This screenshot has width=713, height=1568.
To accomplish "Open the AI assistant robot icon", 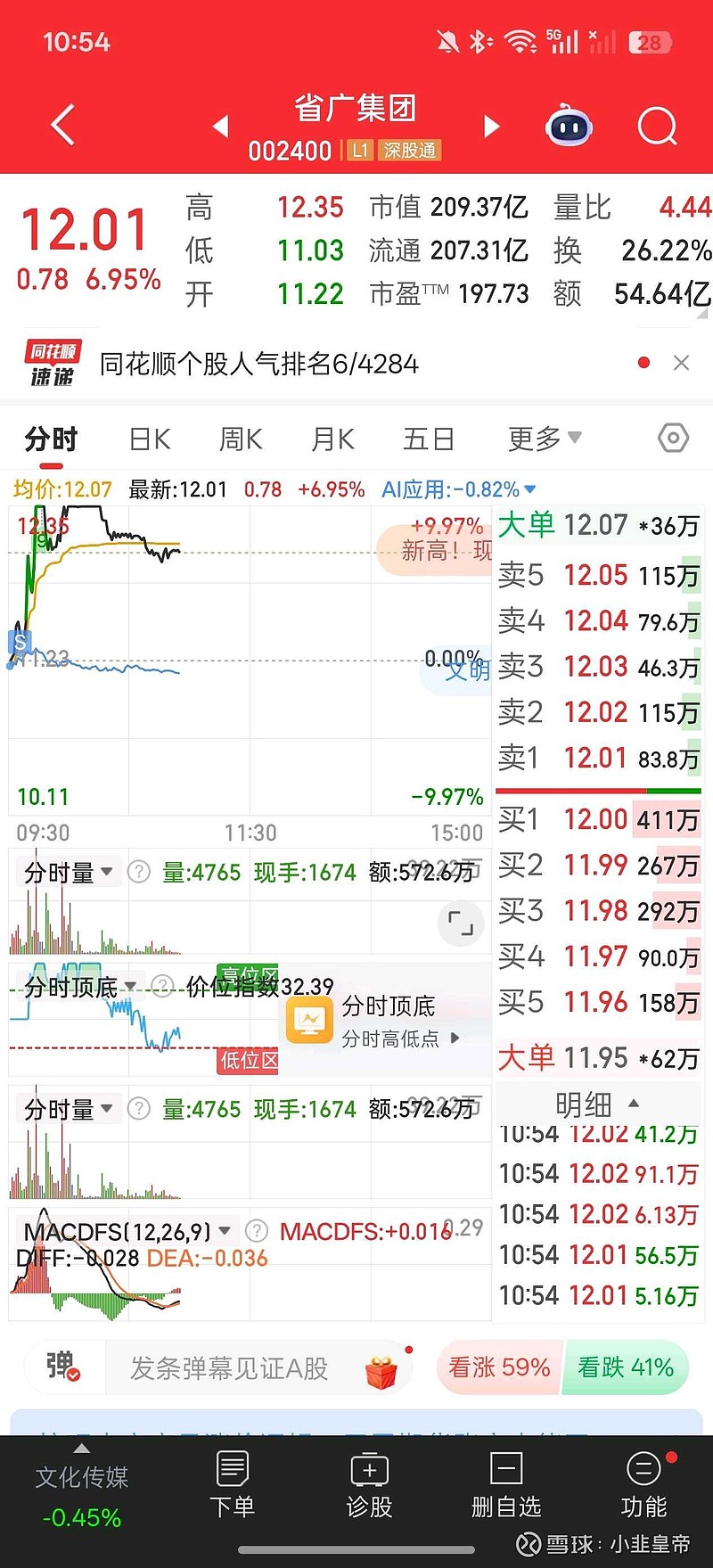I will [x=569, y=126].
